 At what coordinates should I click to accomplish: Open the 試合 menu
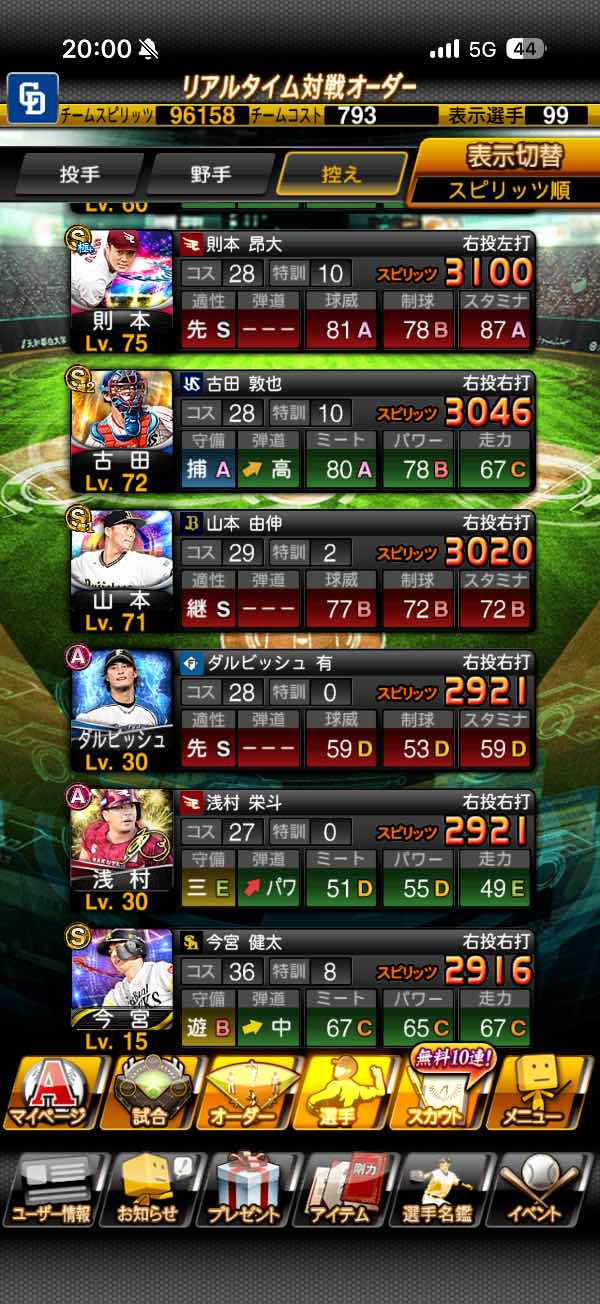(x=150, y=1095)
